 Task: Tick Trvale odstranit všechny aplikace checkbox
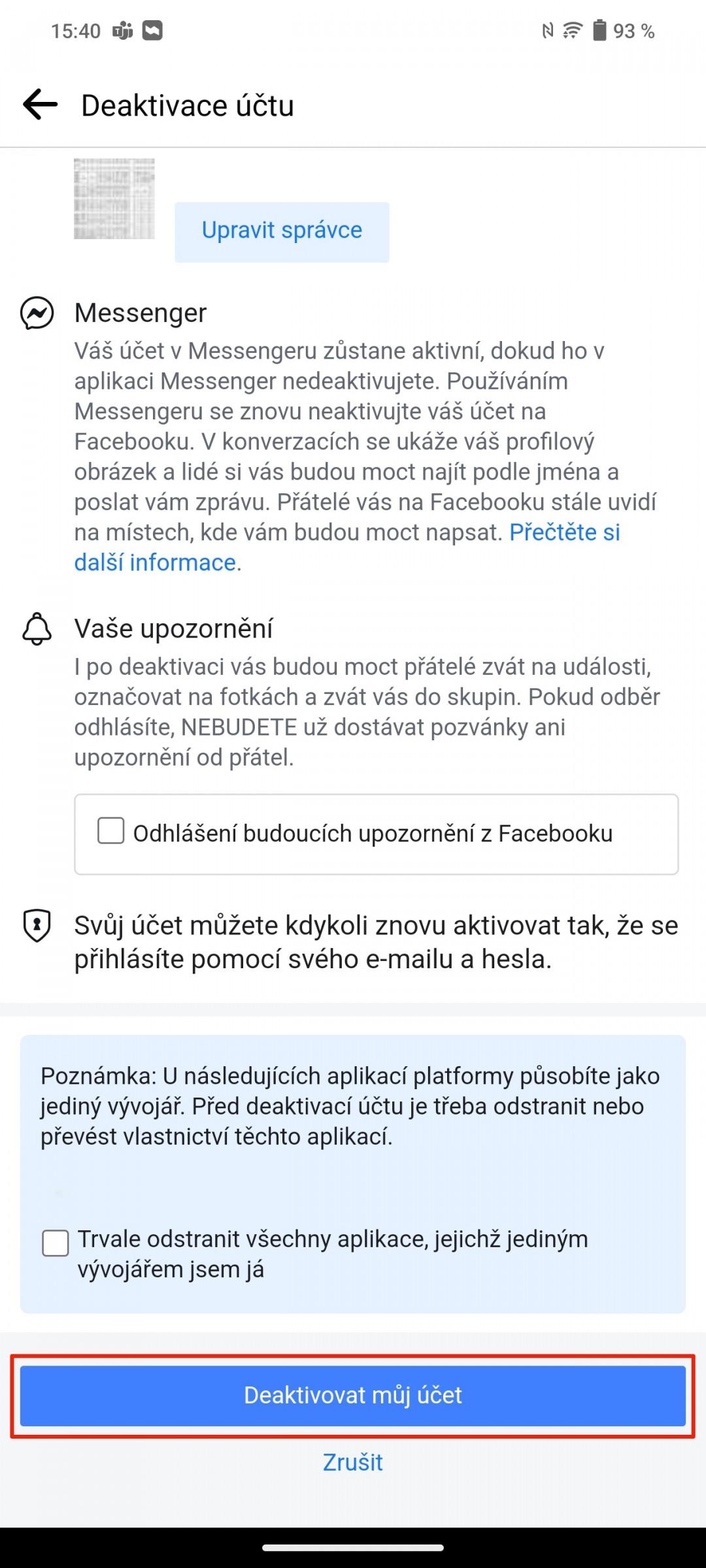[x=56, y=1243]
